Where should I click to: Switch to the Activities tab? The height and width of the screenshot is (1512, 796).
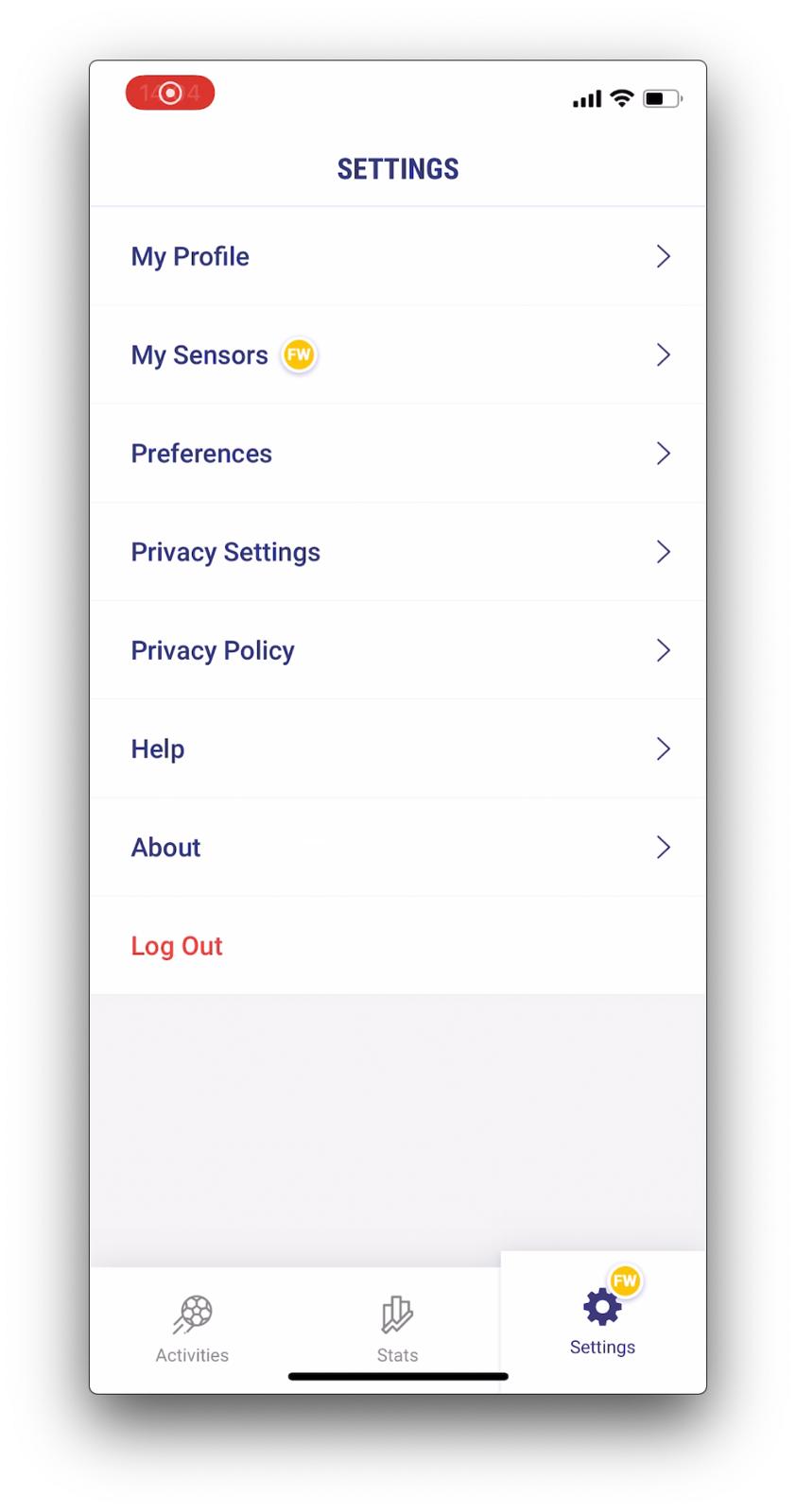(x=192, y=1328)
